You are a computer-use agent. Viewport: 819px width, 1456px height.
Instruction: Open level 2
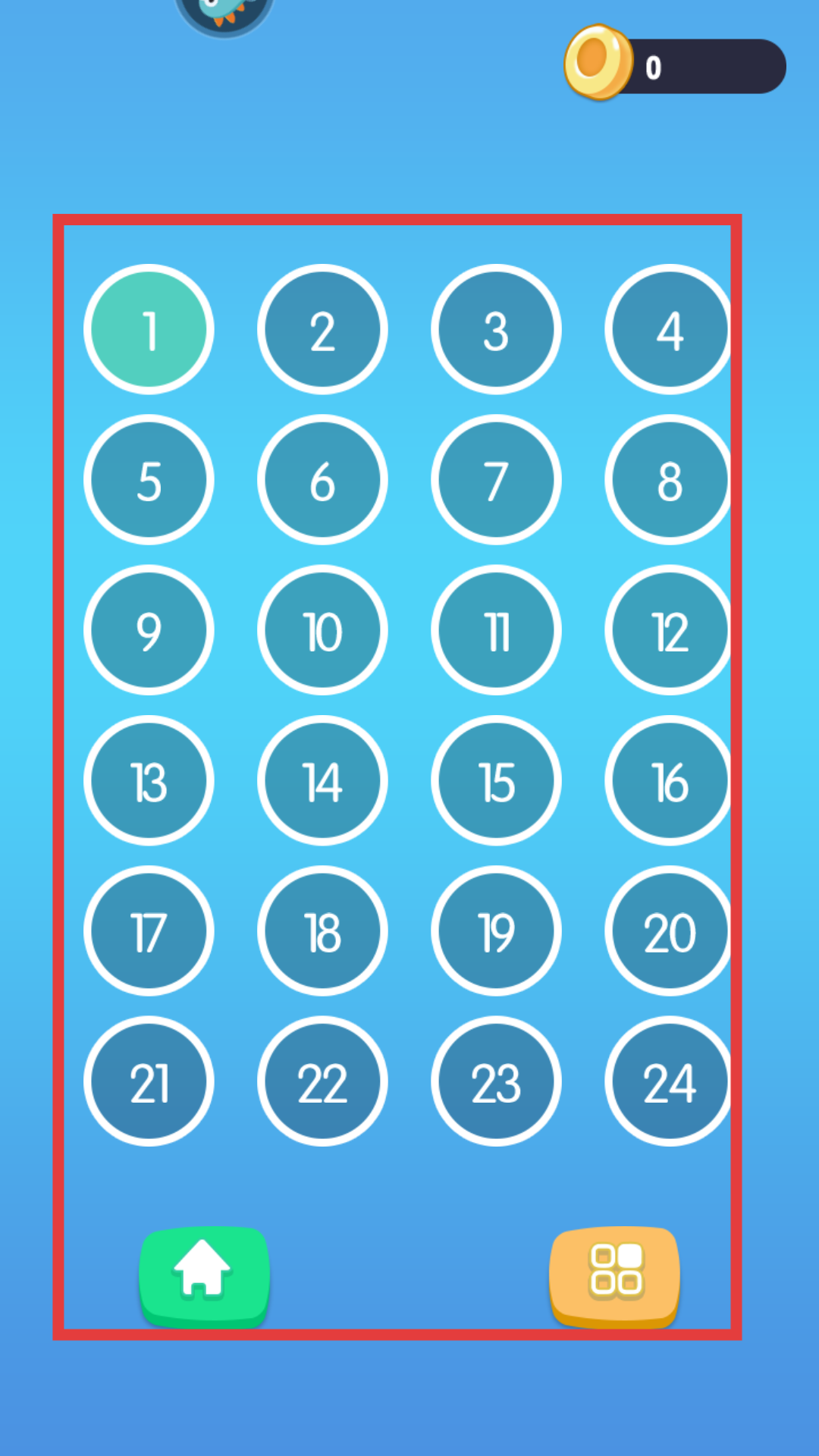pos(322,329)
